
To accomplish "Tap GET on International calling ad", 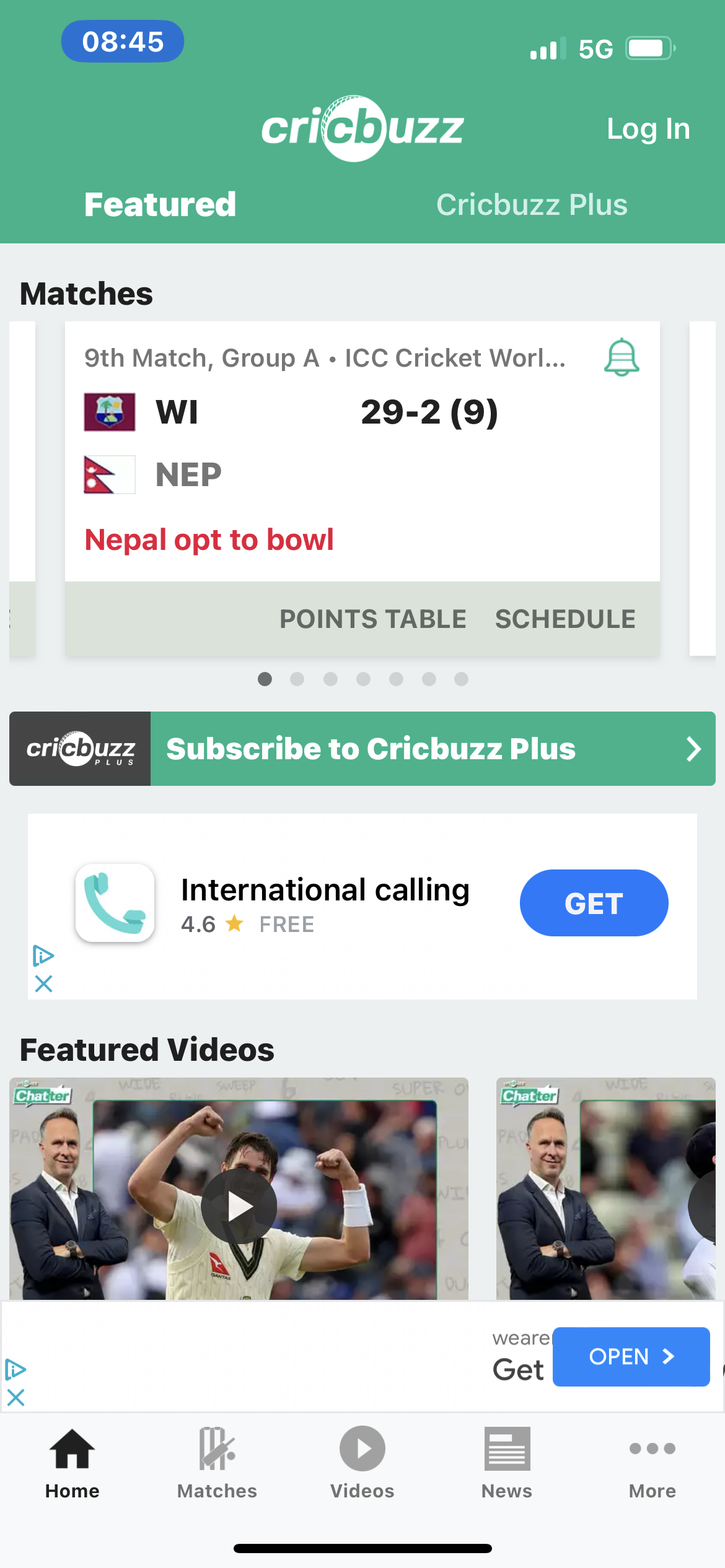I will [x=593, y=903].
